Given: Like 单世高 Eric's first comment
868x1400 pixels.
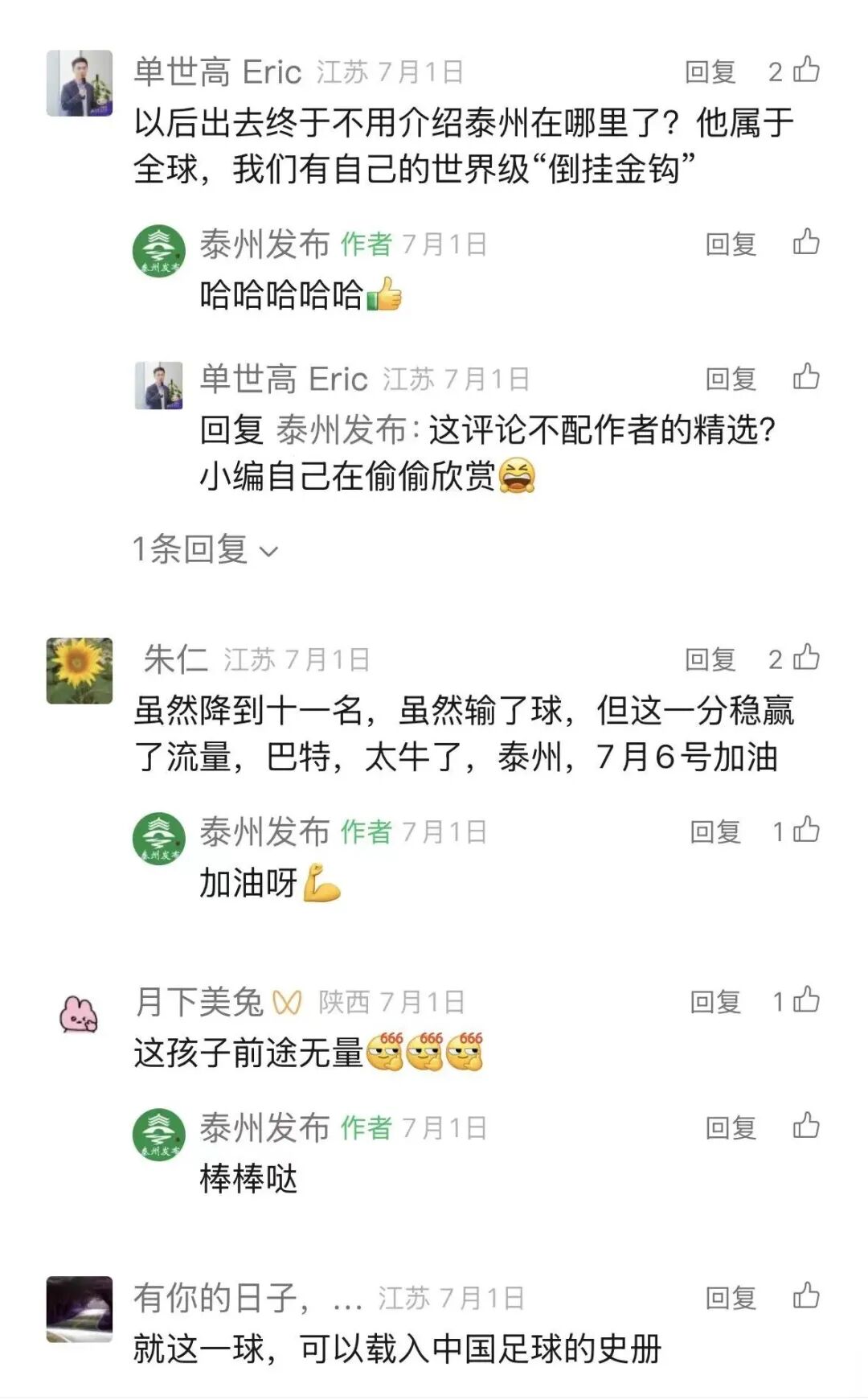Looking at the screenshot, I should [806, 71].
